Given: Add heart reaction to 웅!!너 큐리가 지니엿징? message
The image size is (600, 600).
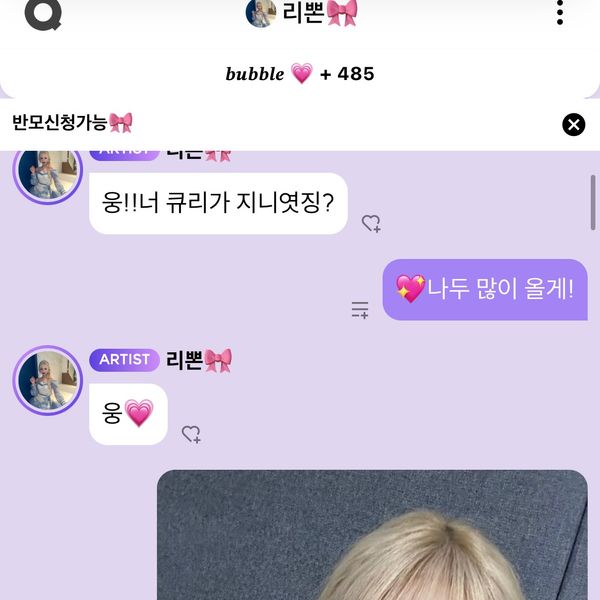Looking at the screenshot, I should 371,223.
